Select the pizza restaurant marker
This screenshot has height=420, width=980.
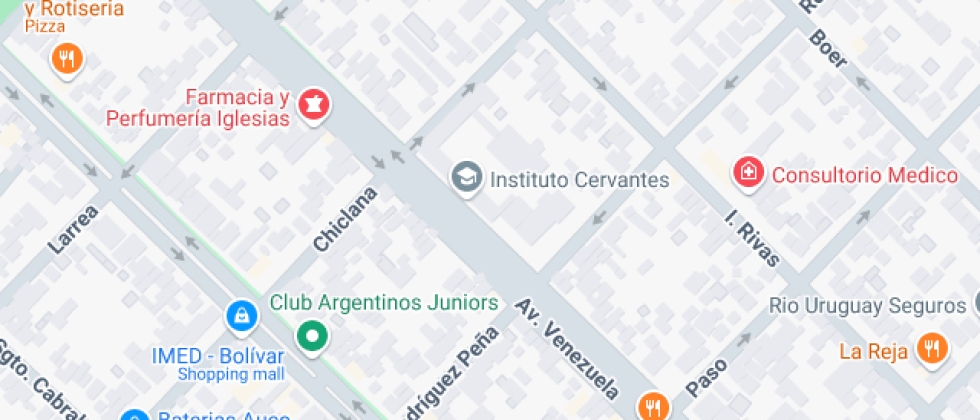point(66,58)
